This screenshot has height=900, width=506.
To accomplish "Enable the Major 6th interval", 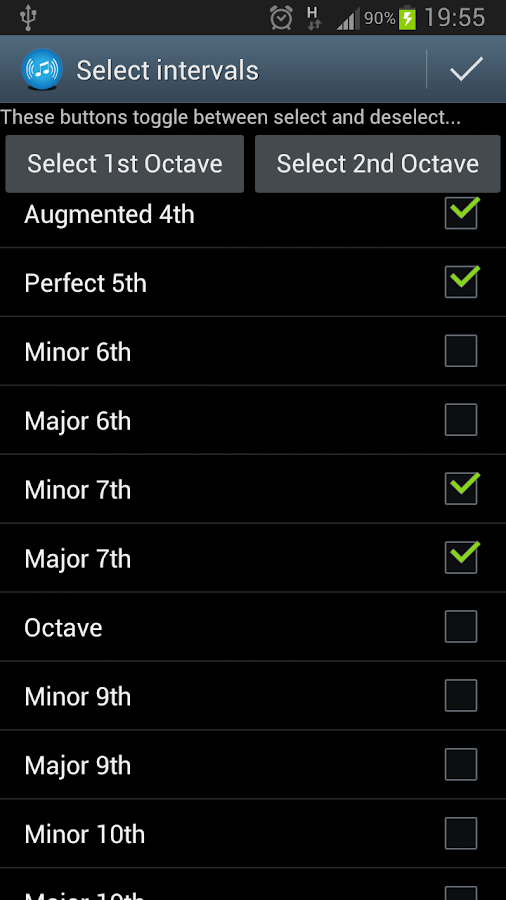I will pyautogui.click(x=461, y=420).
